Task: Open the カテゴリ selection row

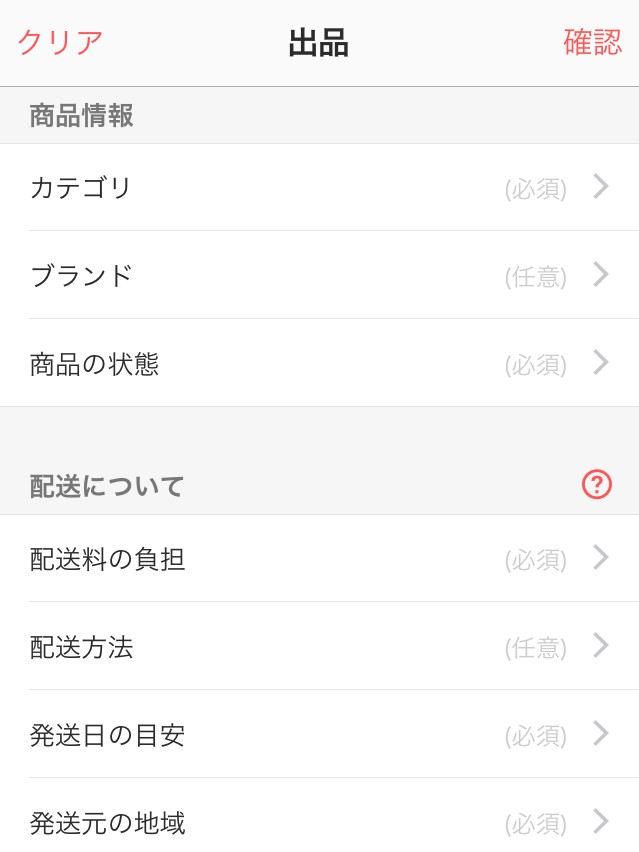Action: (320, 187)
